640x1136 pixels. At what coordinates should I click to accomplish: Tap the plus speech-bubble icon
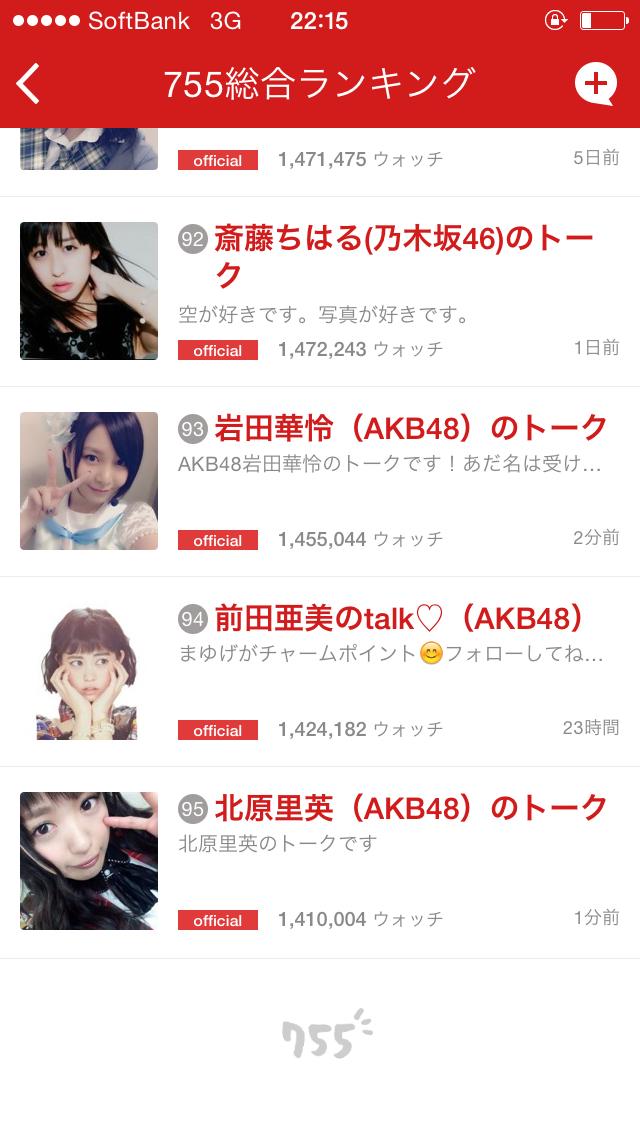596,83
